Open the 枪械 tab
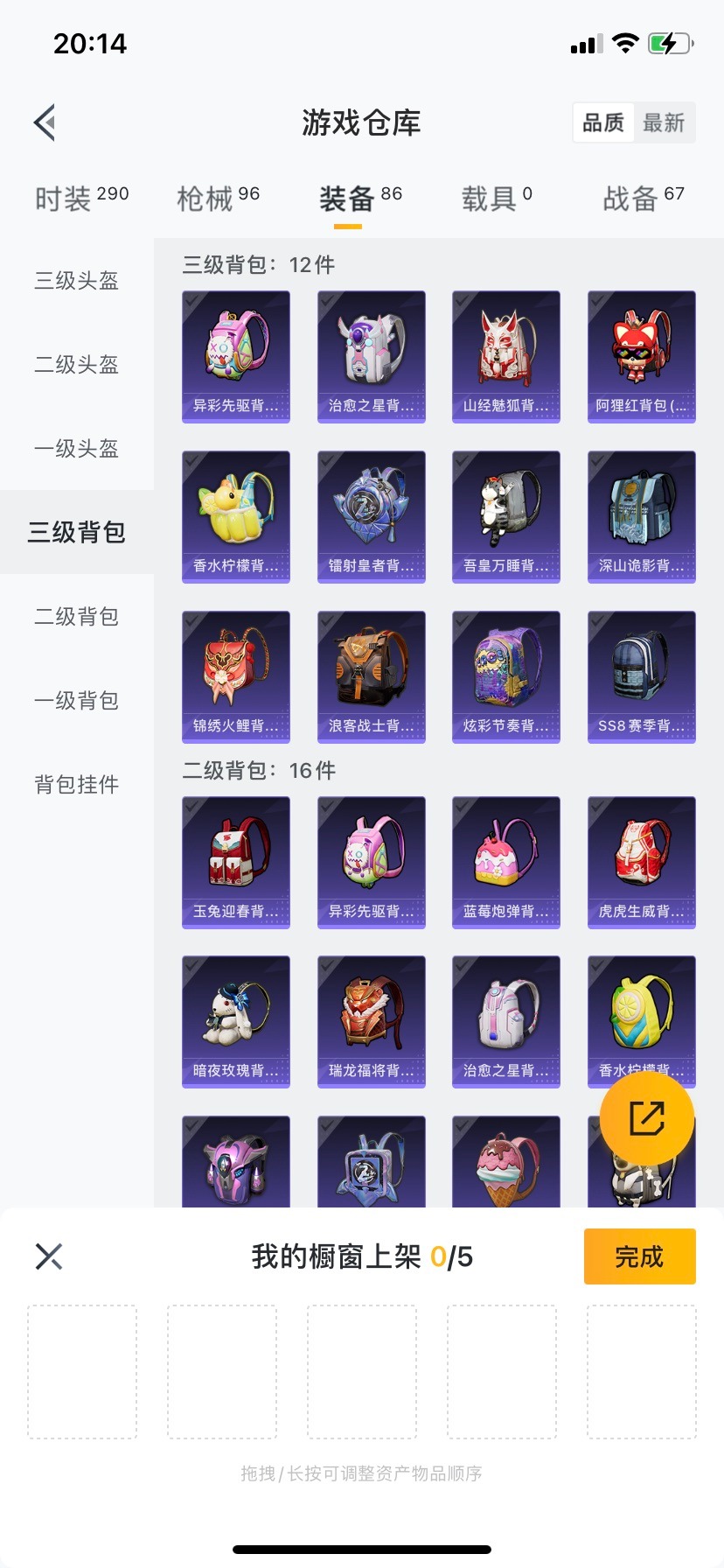This screenshot has height=1568, width=724. 218,199
